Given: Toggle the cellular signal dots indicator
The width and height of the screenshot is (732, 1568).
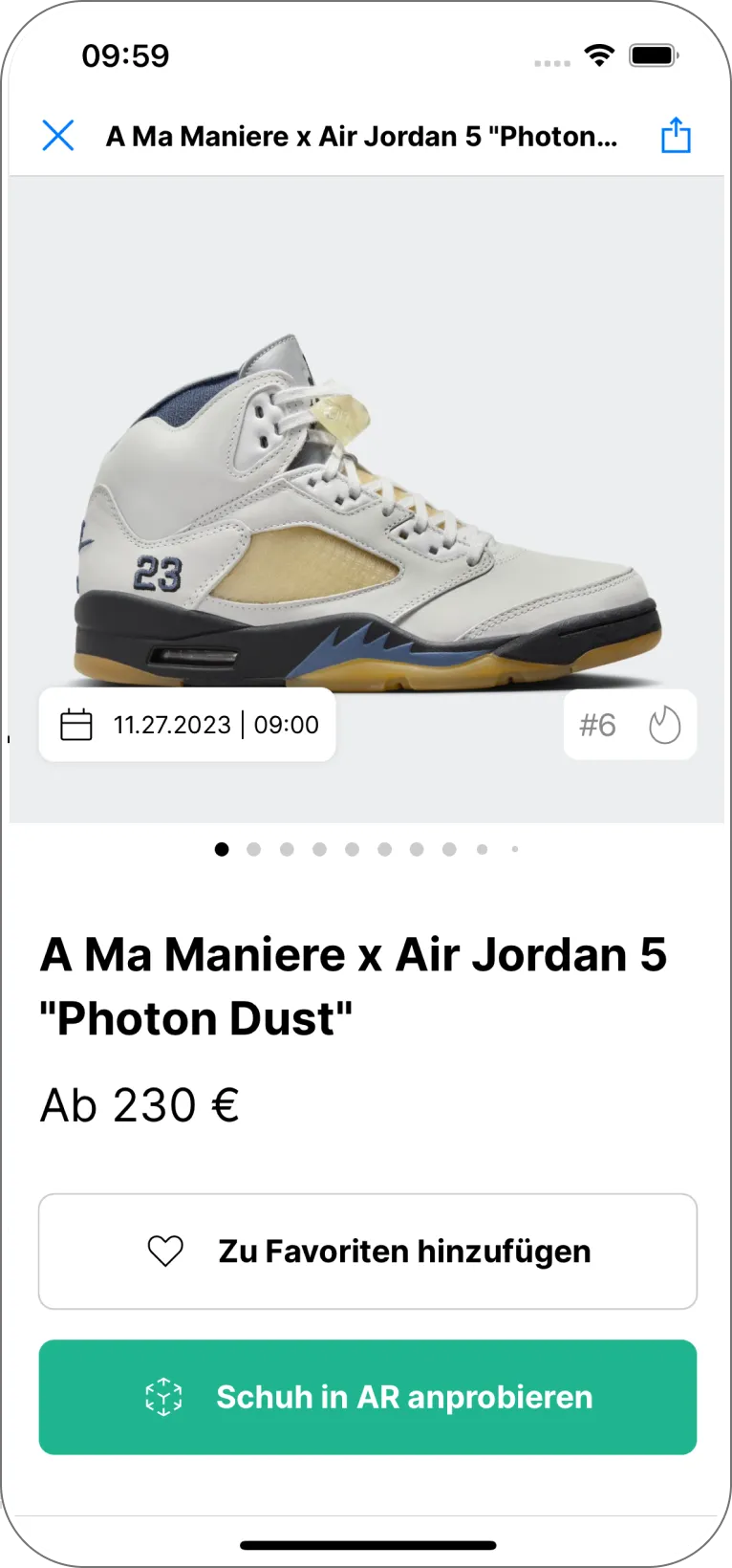Looking at the screenshot, I should tap(552, 61).
